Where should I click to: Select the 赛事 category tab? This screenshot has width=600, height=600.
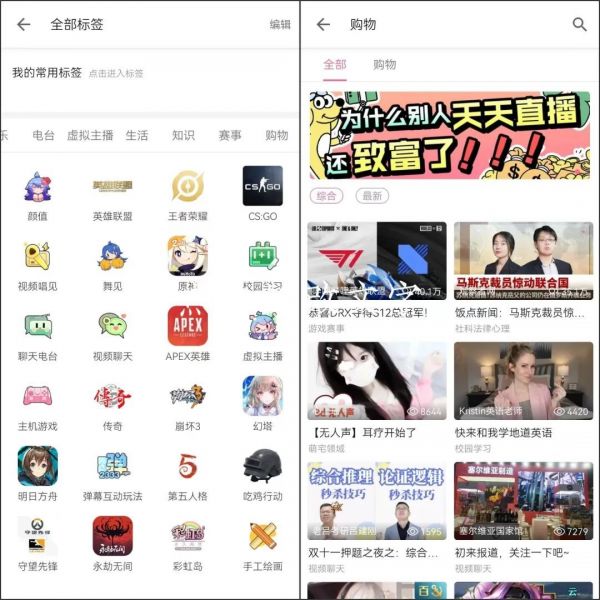click(x=230, y=135)
